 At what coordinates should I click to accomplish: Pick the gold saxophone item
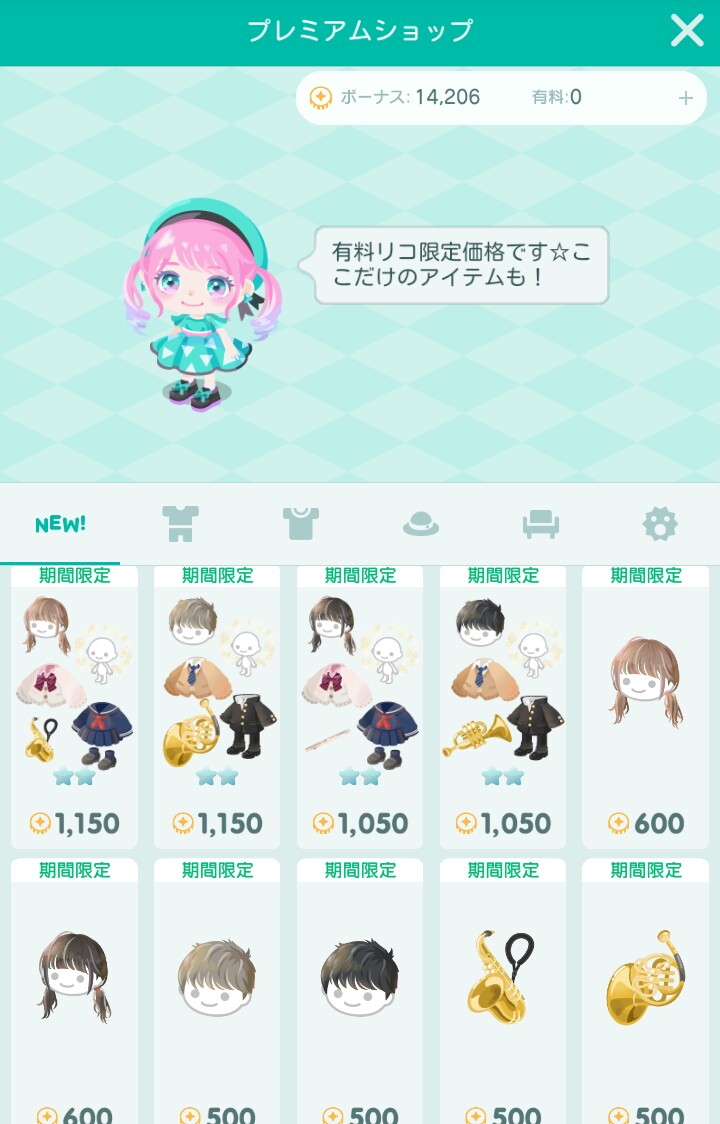click(503, 990)
